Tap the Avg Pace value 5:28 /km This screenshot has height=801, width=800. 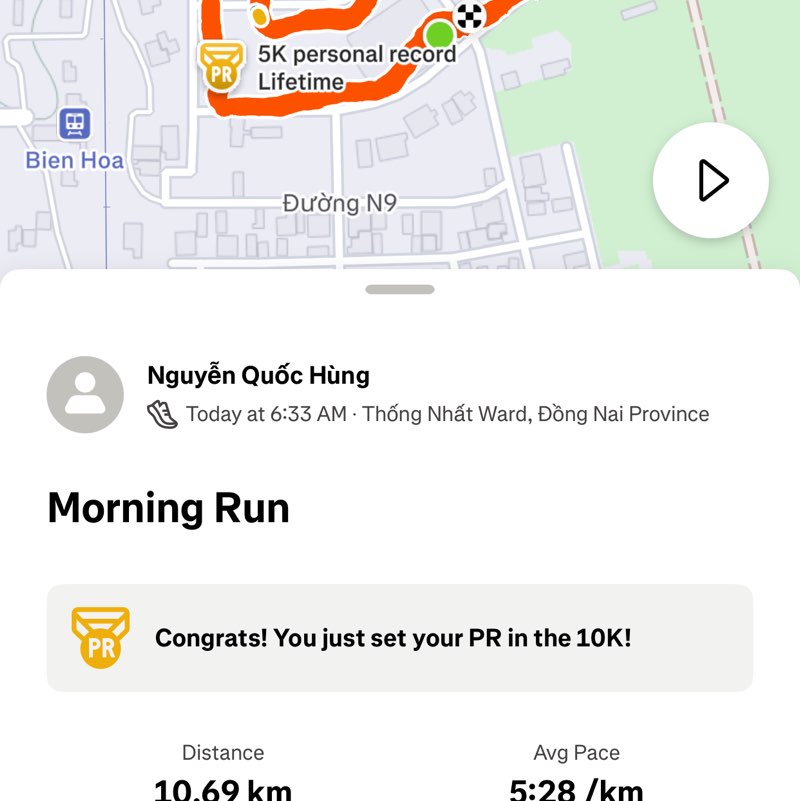pyautogui.click(x=576, y=785)
